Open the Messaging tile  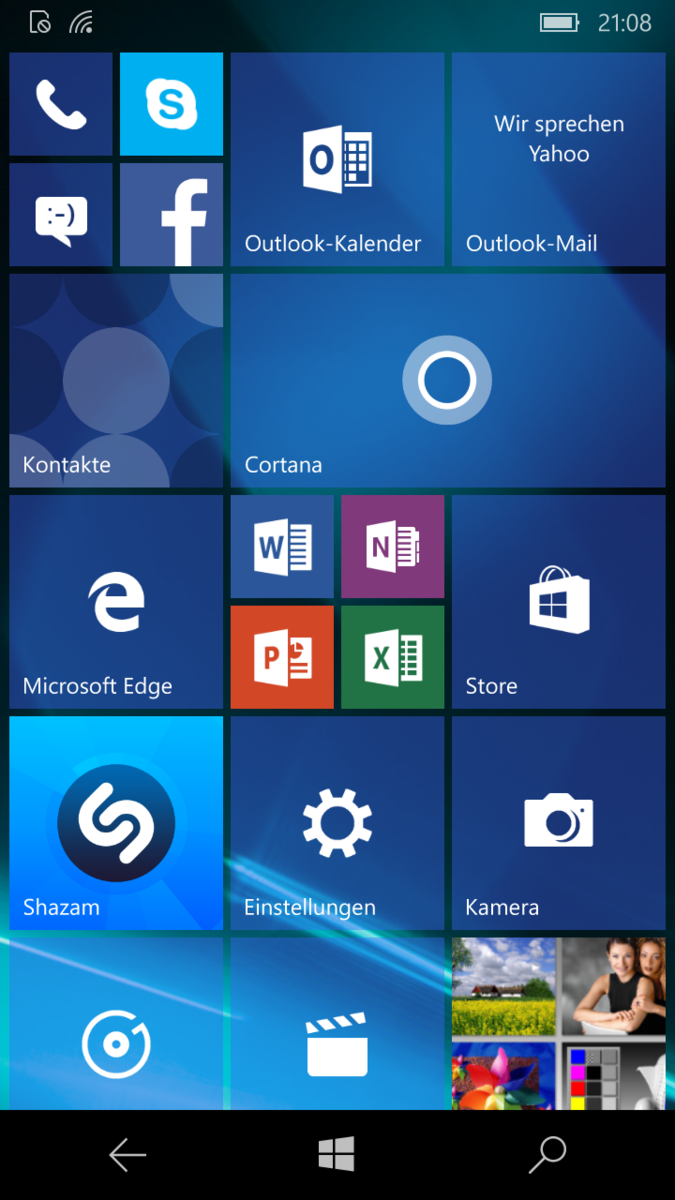[60, 215]
